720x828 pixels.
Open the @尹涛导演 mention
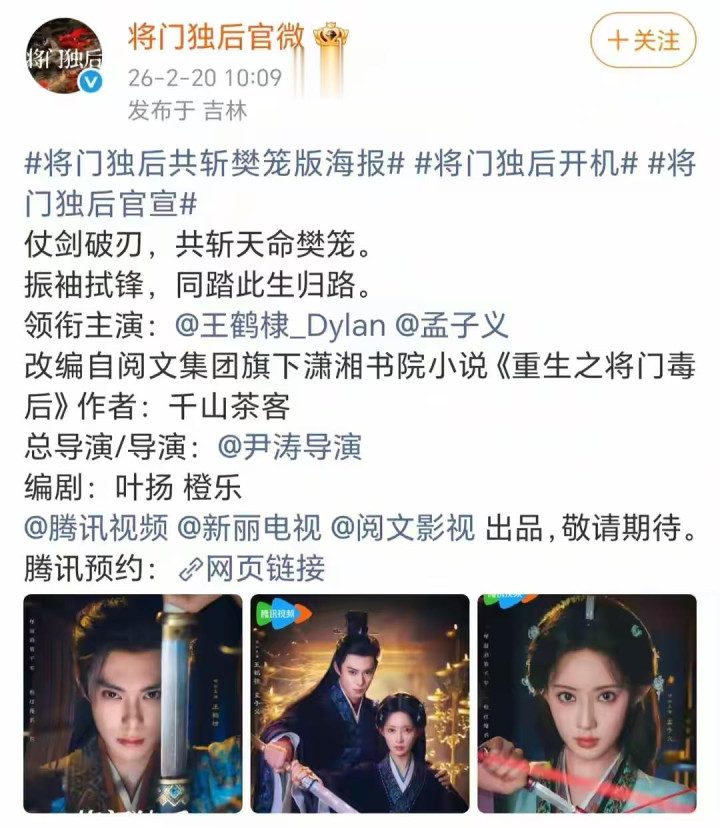coord(289,447)
